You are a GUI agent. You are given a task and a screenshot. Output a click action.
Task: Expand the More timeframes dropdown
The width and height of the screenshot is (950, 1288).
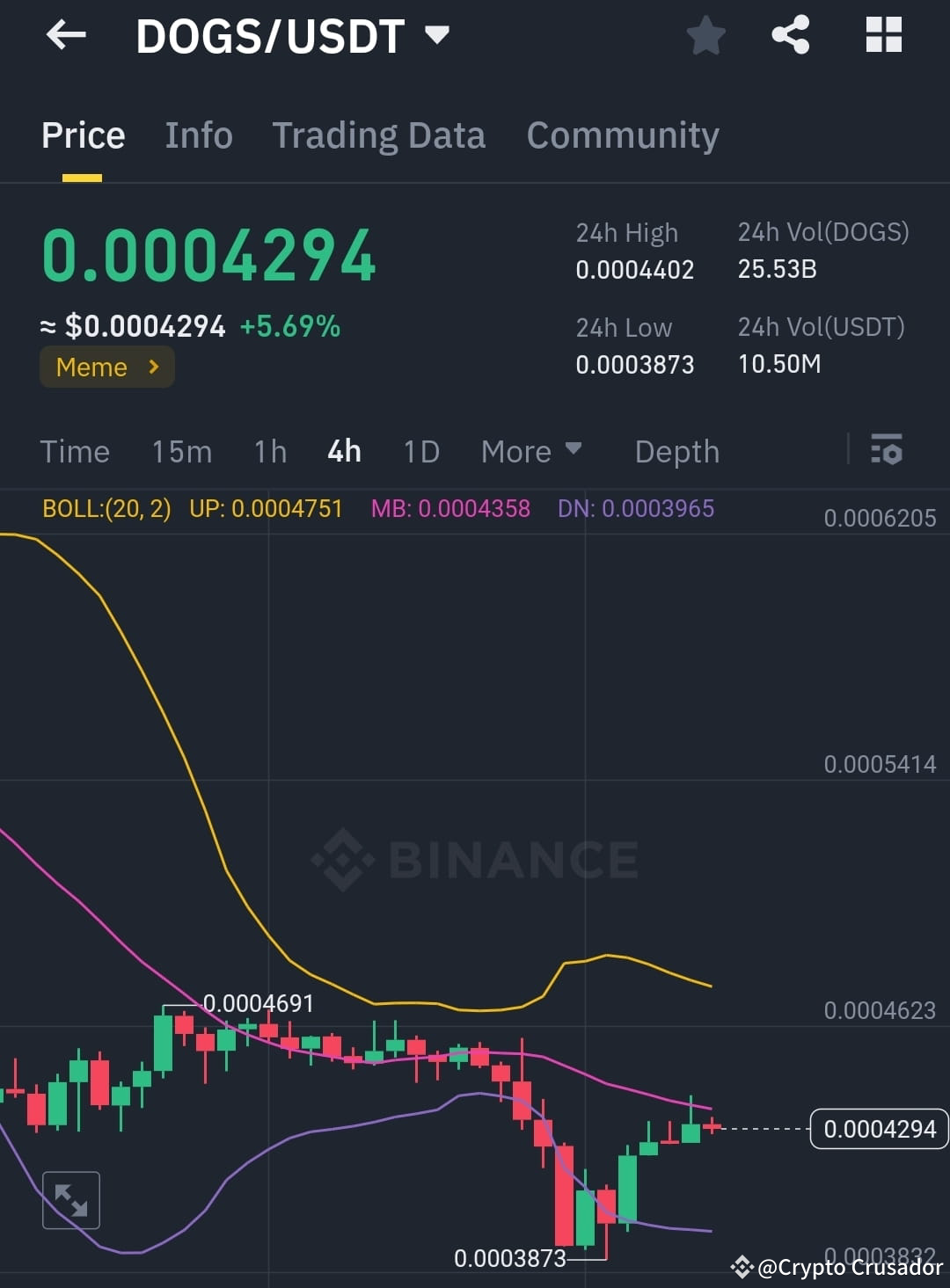(x=531, y=451)
